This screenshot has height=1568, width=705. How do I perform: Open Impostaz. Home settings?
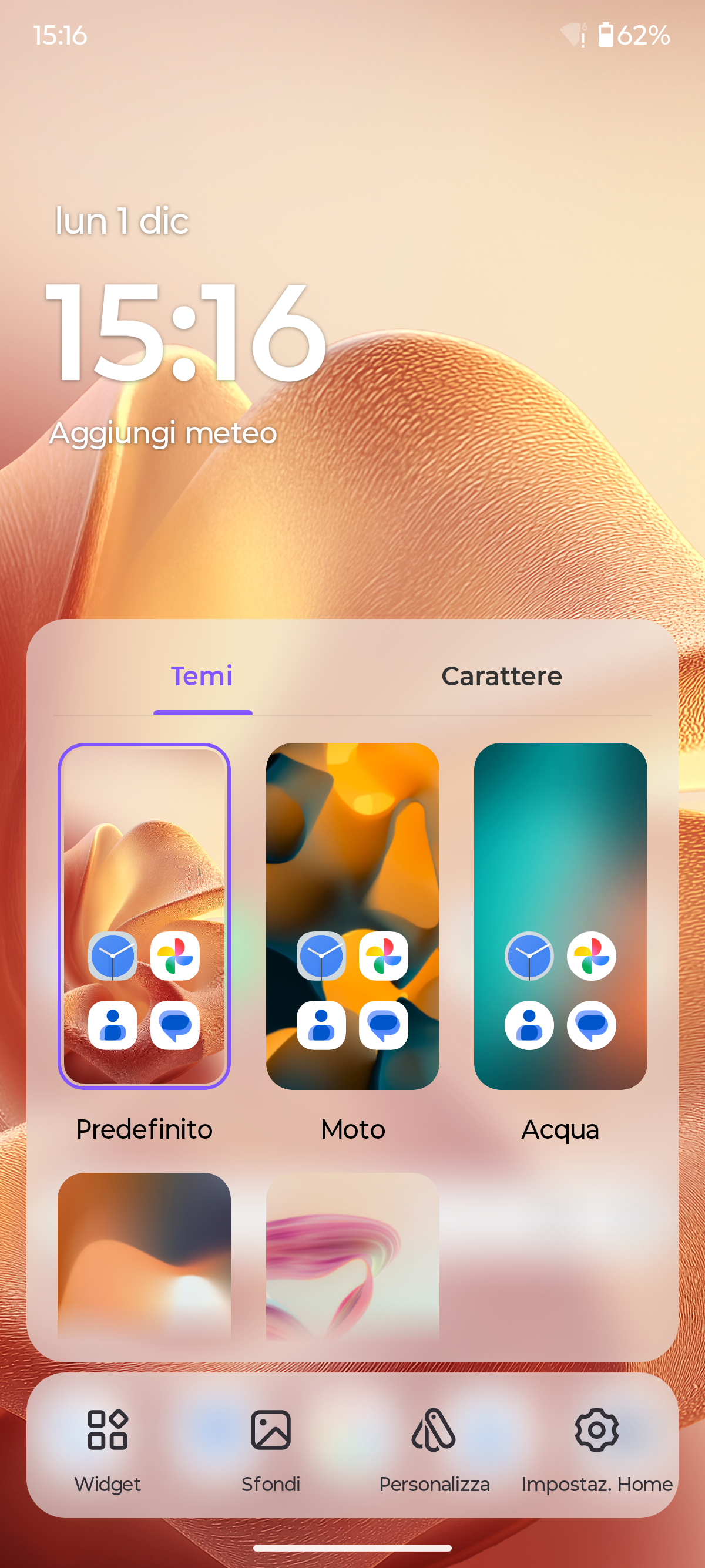[597, 1446]
